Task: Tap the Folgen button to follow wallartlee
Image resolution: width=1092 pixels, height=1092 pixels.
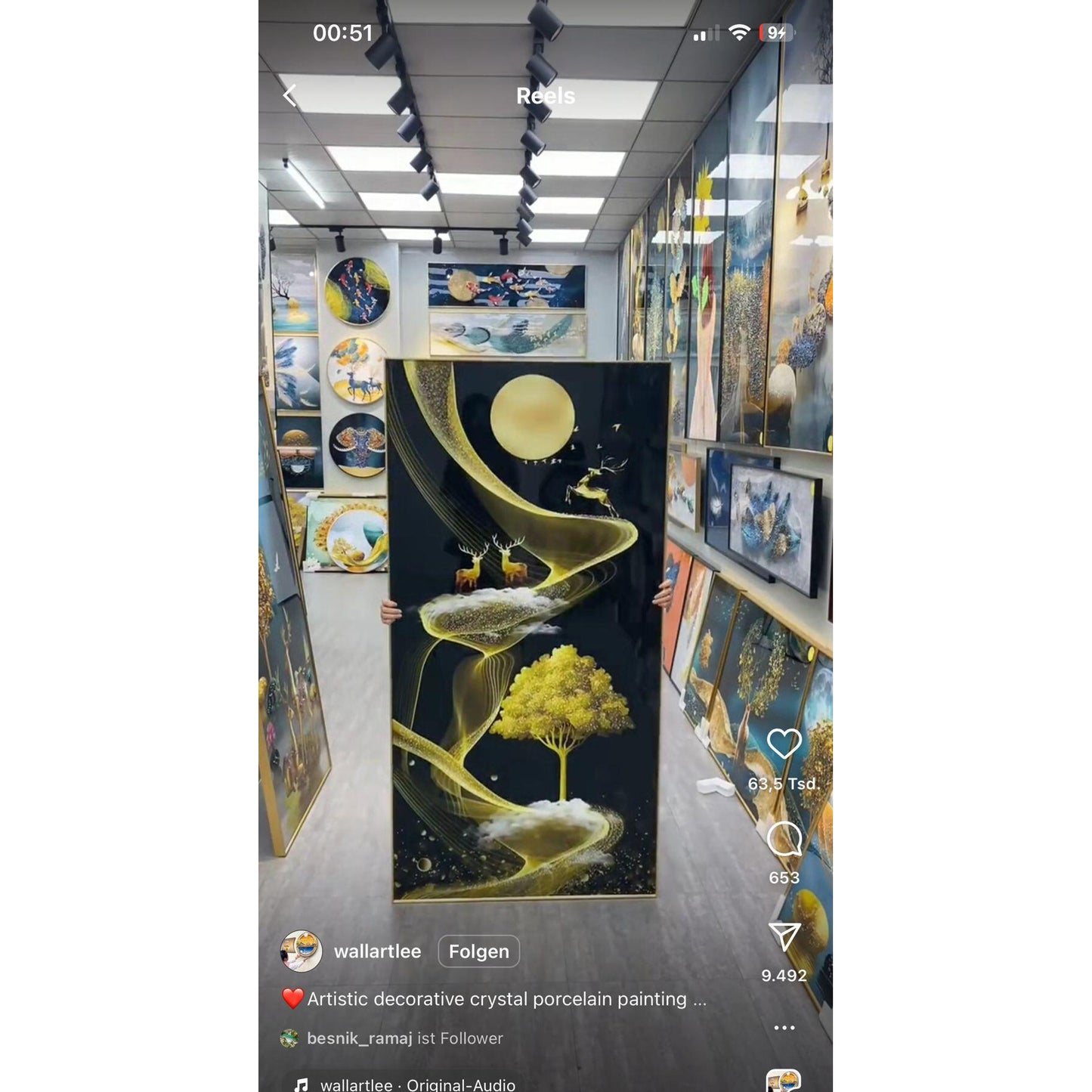Action: [x=478, y=951]
